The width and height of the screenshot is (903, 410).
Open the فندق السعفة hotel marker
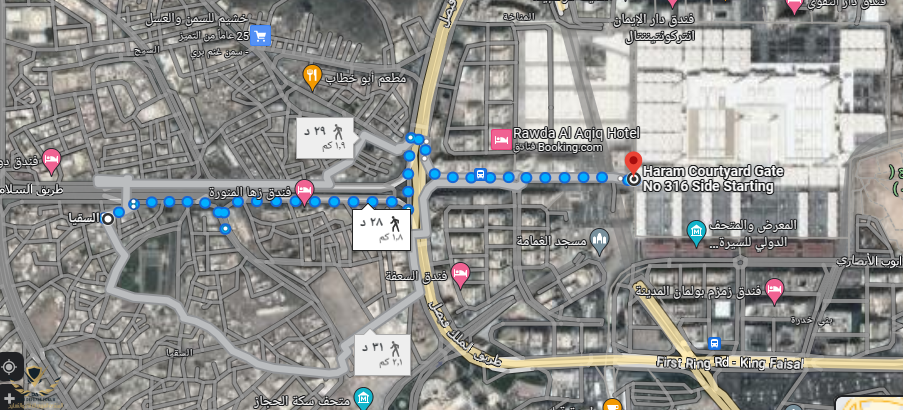coord(460,274)
